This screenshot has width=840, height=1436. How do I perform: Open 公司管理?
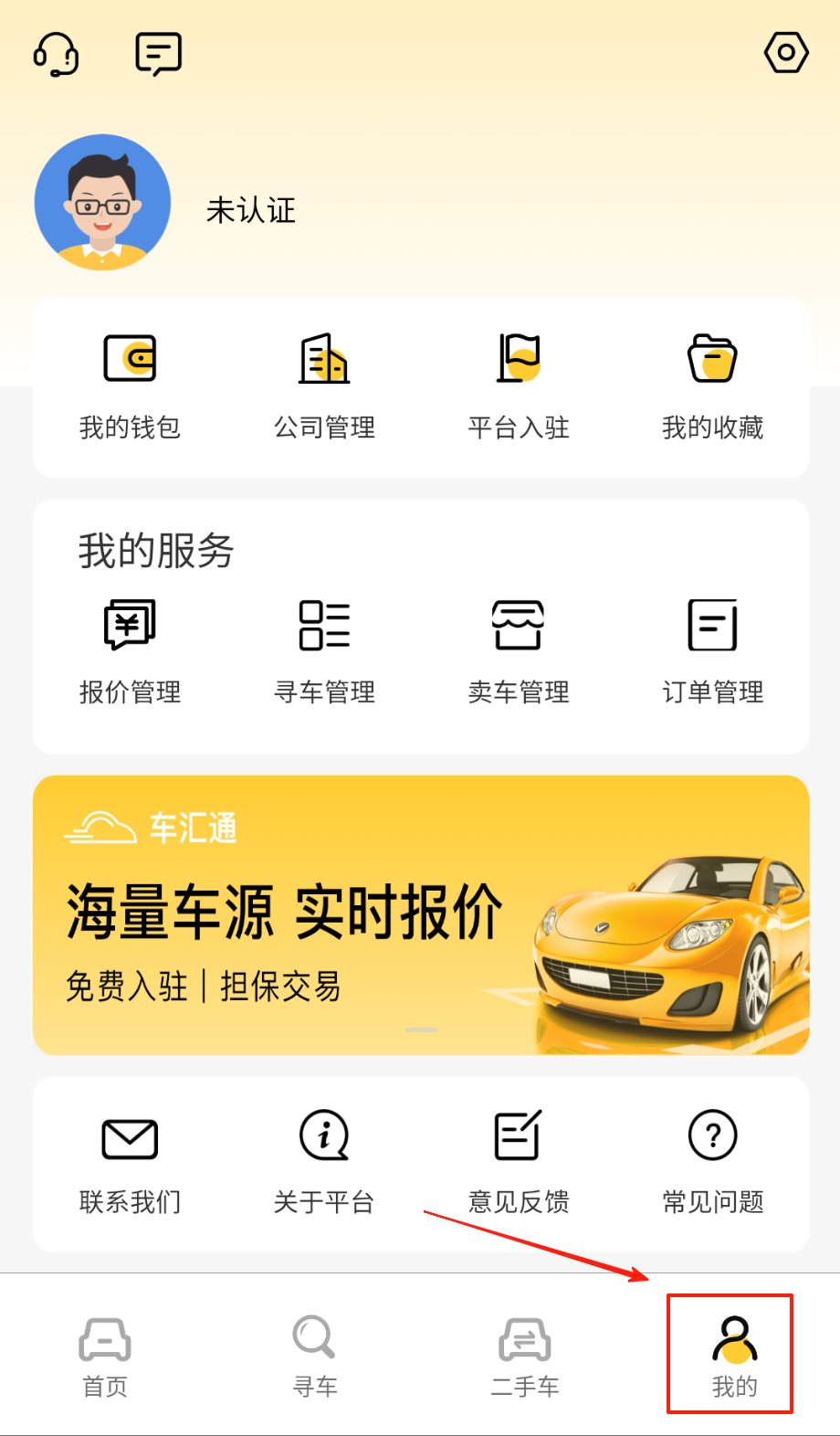[324, 385]
